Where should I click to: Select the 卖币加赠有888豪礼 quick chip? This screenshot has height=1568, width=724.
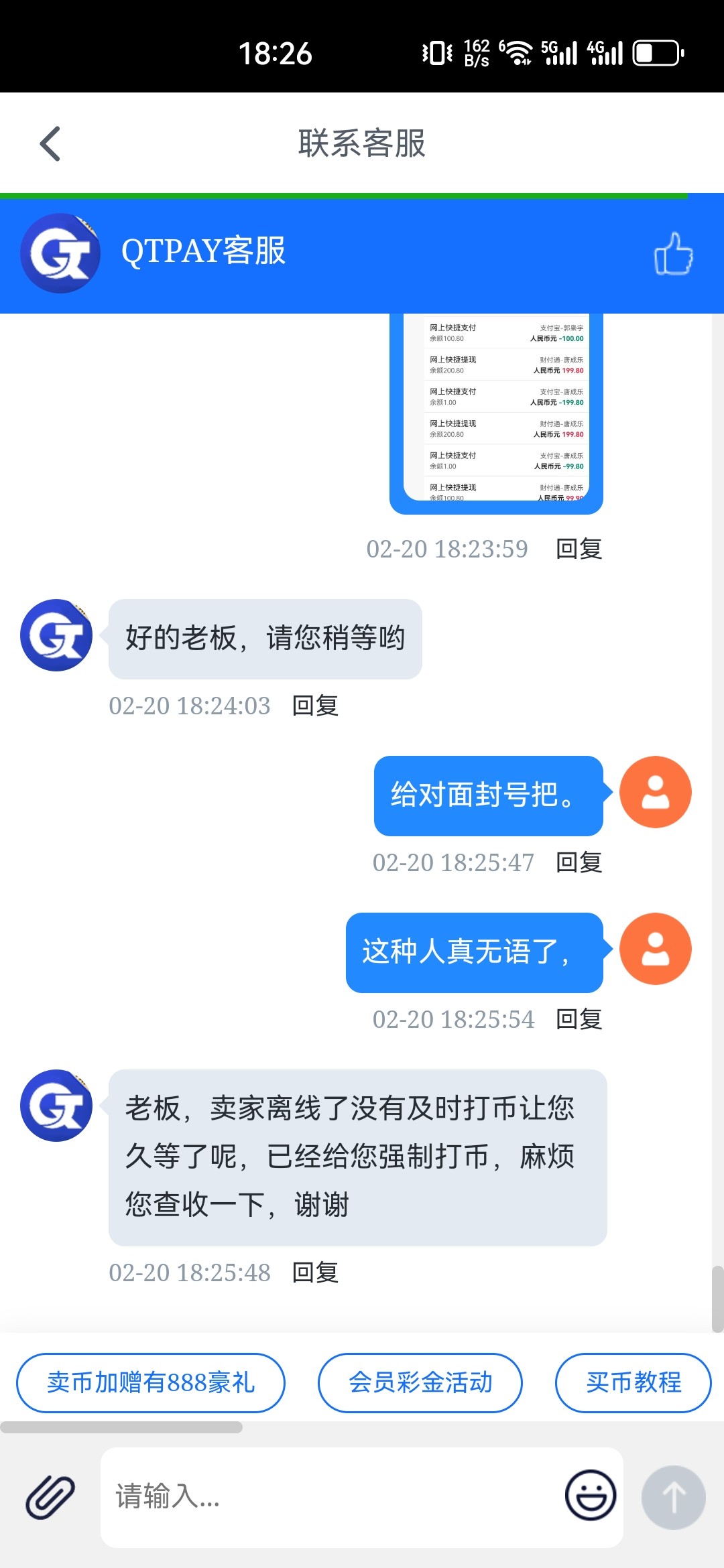pyautogui.click(x=151, y=1382)
